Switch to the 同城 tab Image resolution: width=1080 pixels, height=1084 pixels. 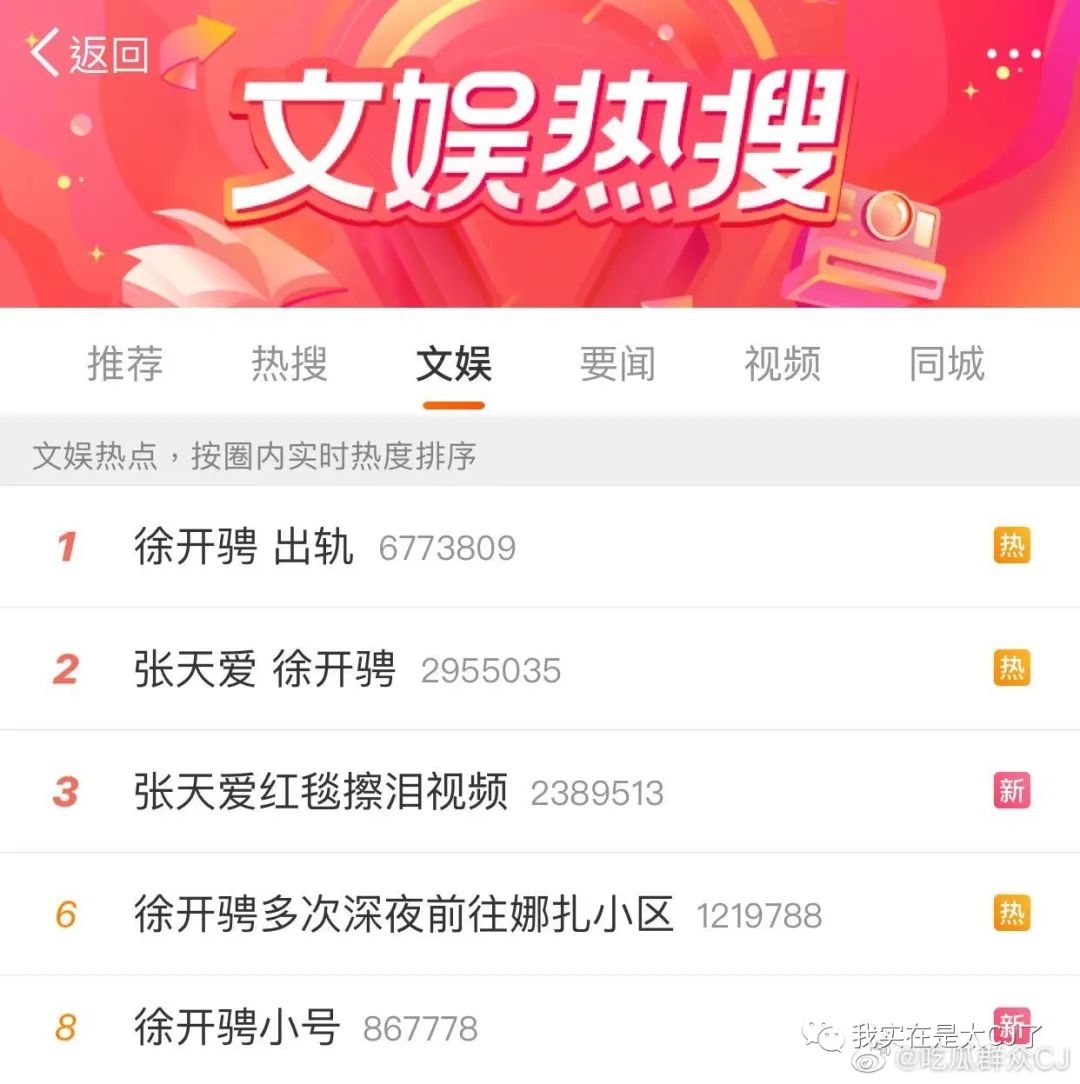click(946, 364)
